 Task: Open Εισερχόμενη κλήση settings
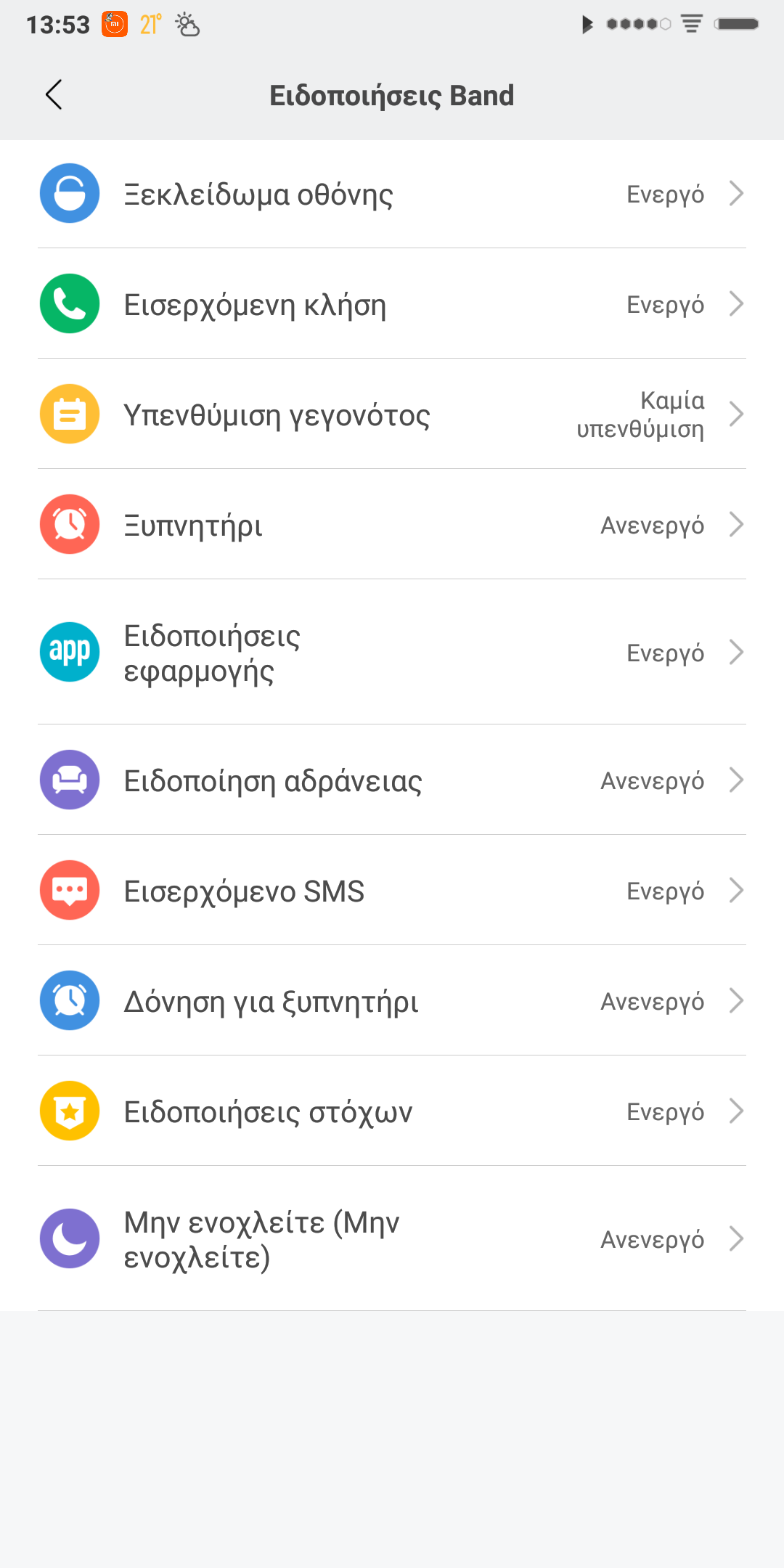[392, 305]
